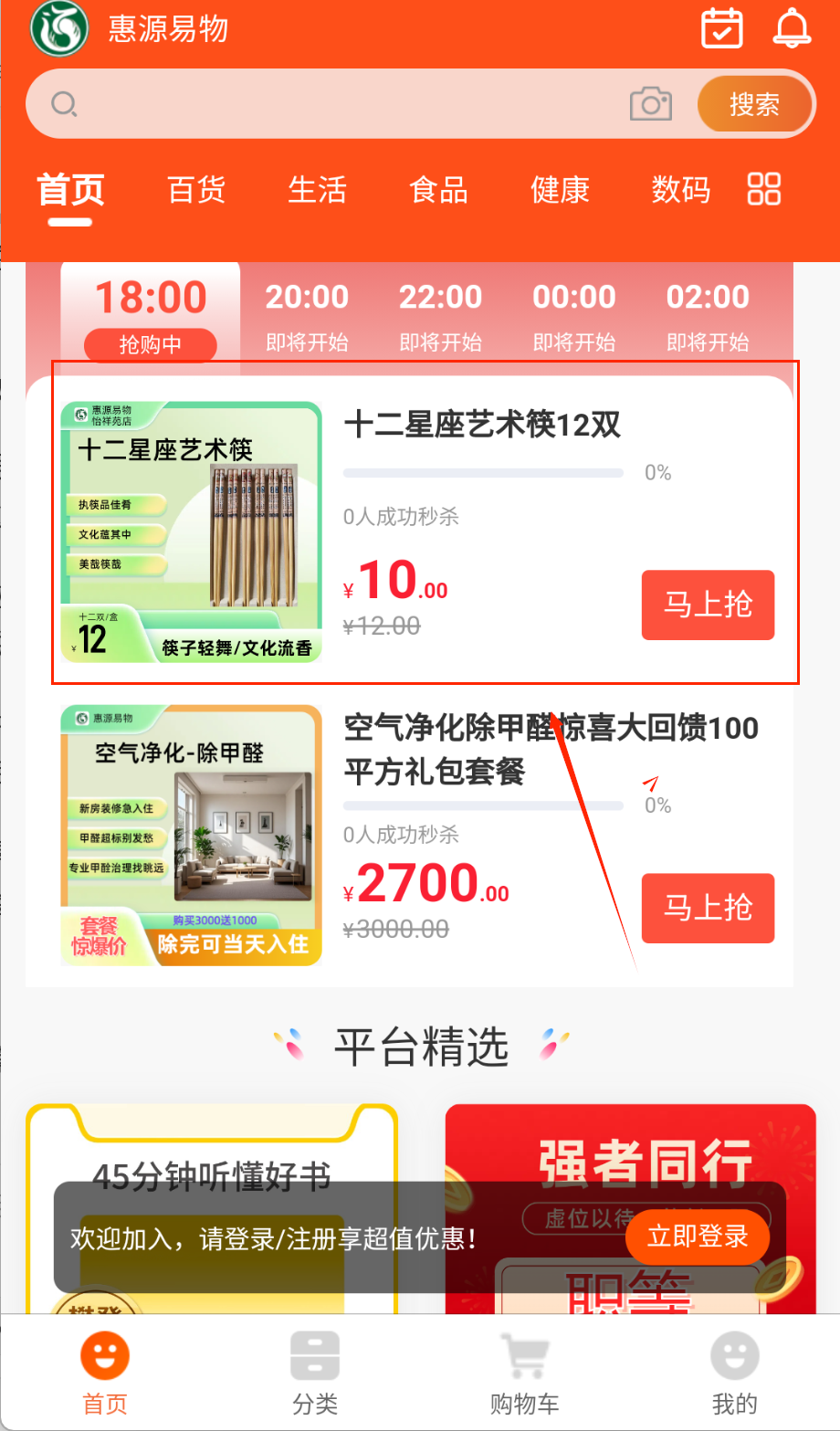This screenshot has width=840, height=1431.
Task: Switch to the 百货 tab
Action: pos(196,190)
